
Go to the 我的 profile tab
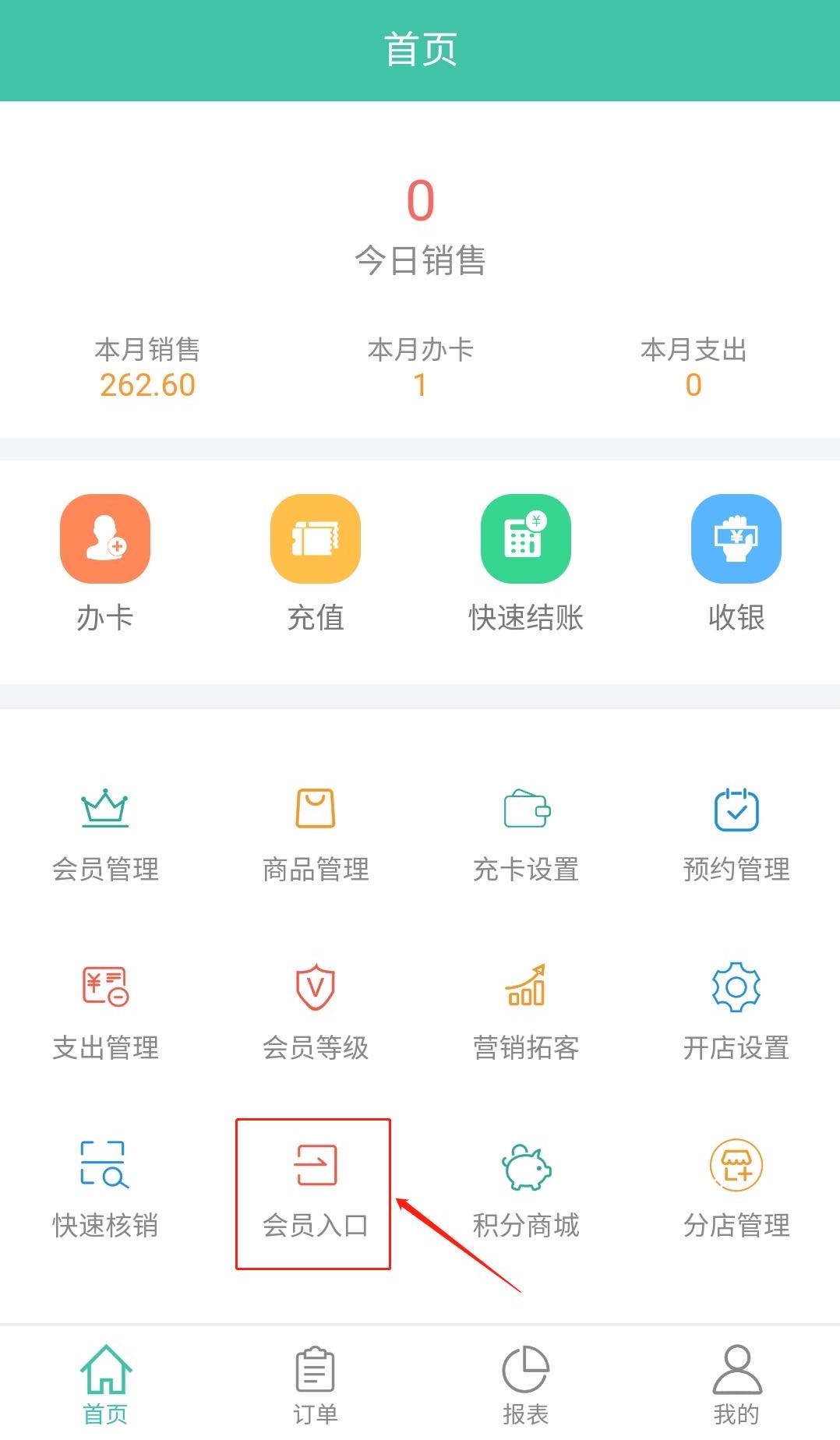(x=736, y=1385)
